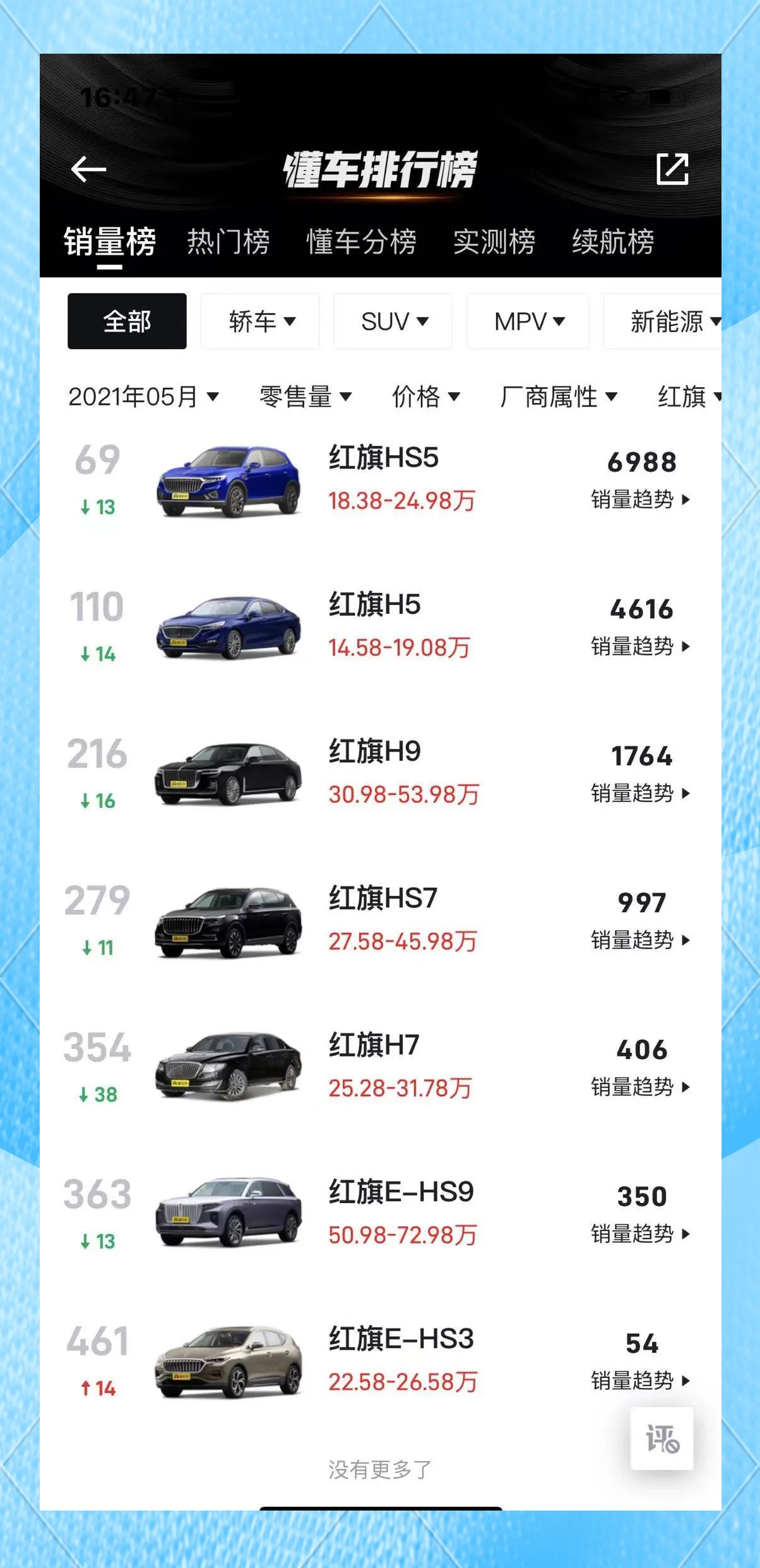Open the 价格 filter dropdown
Image resolution: width=760 pixels, height=1568 pixels.
tap(425, 397)
